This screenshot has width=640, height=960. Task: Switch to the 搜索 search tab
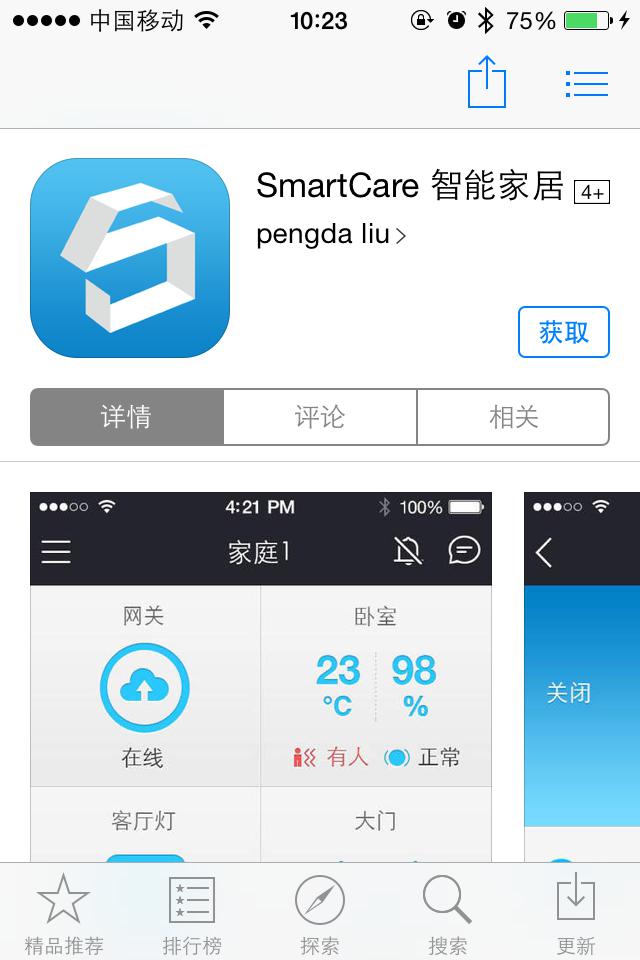click(447, 914)
